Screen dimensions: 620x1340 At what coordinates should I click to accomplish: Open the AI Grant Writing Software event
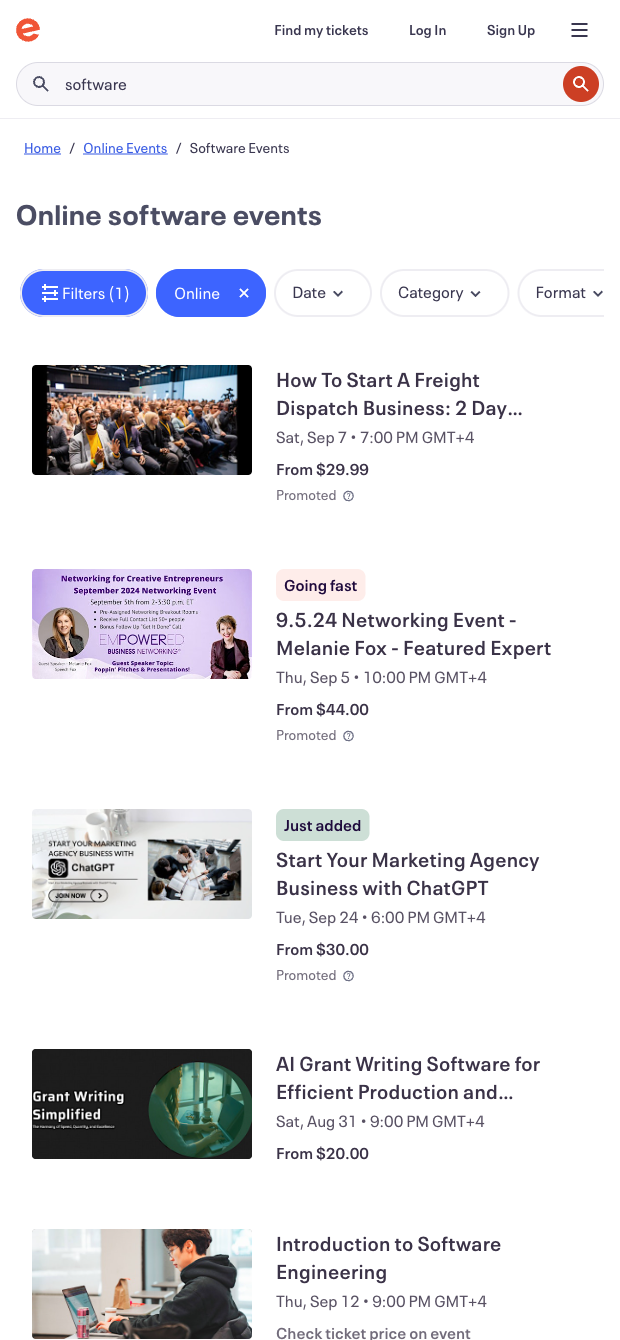pos(407,1078)
